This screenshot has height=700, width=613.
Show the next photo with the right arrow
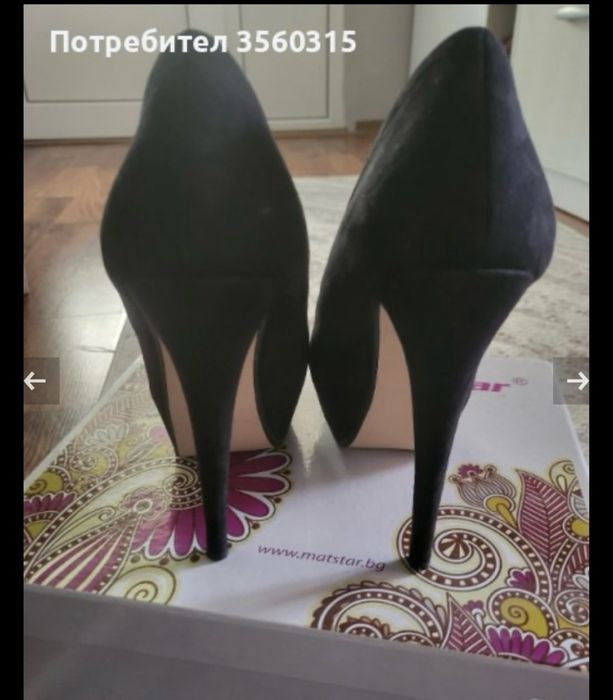pos(577,381)
